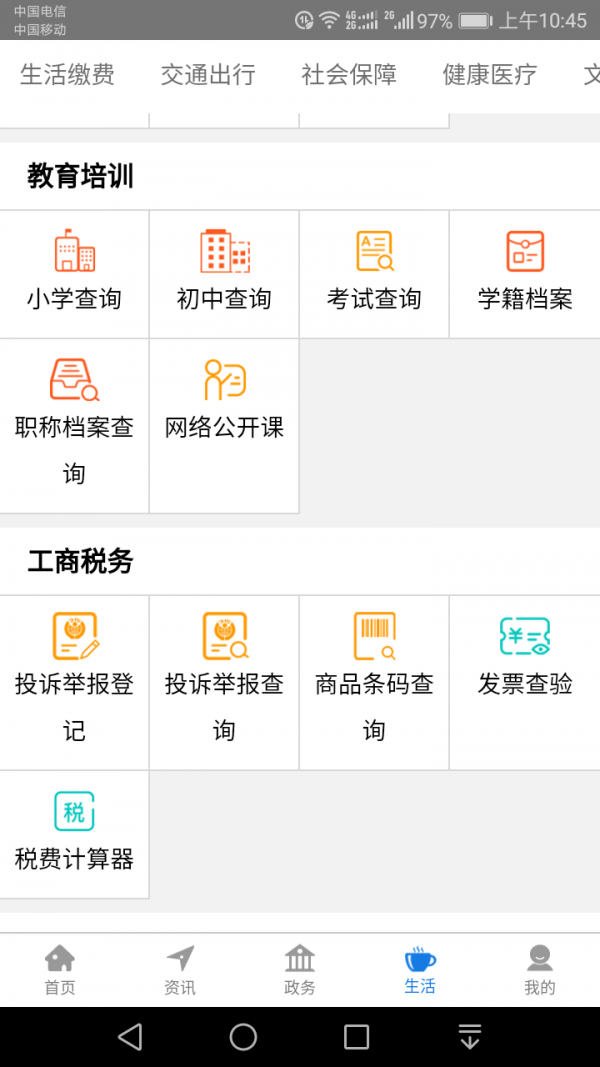
Task: Select the 交通出行 category tab
Action: pyautogui.click(x=208, y=75)
